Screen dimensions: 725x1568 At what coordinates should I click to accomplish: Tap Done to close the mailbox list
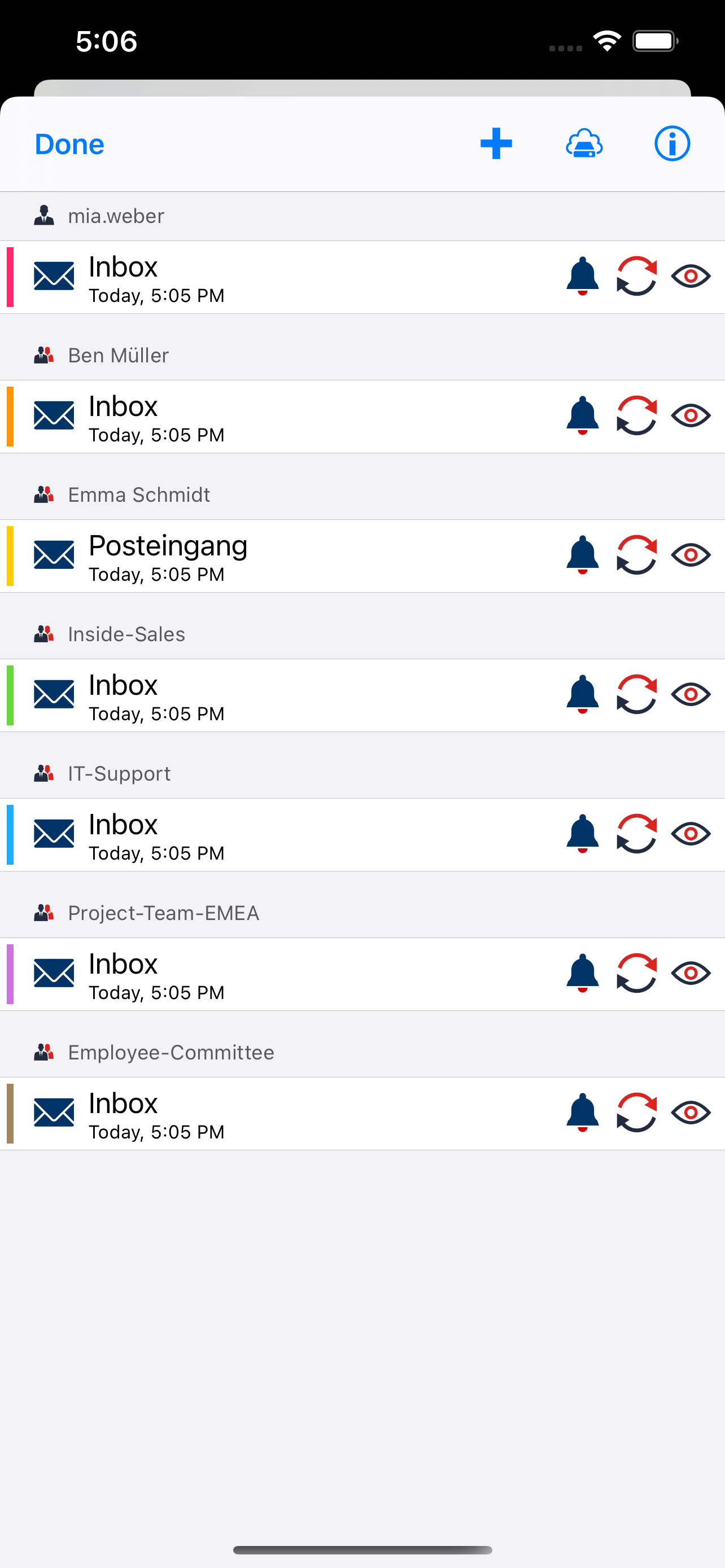coord(69,144)
